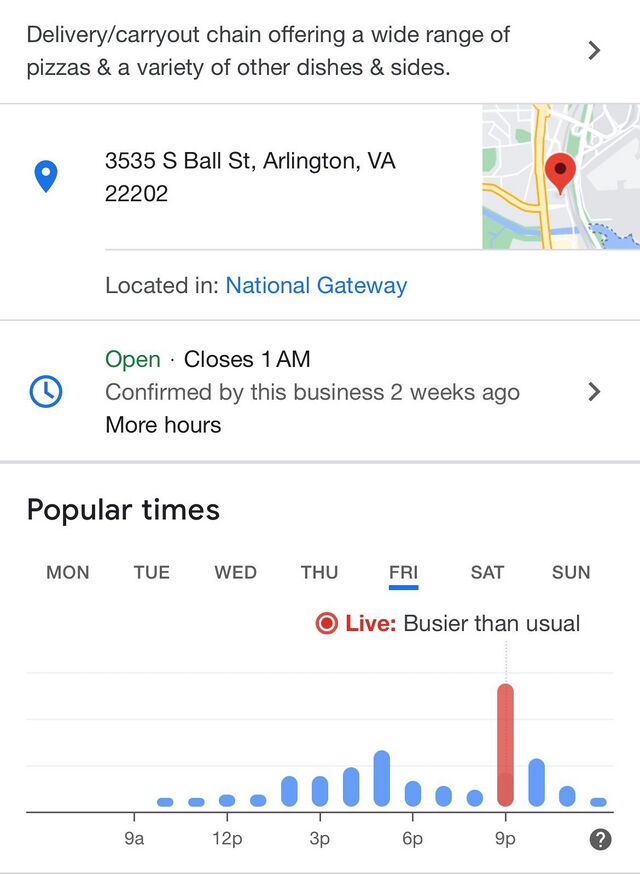Switch to TUE popular times

(x=152, y=573)
